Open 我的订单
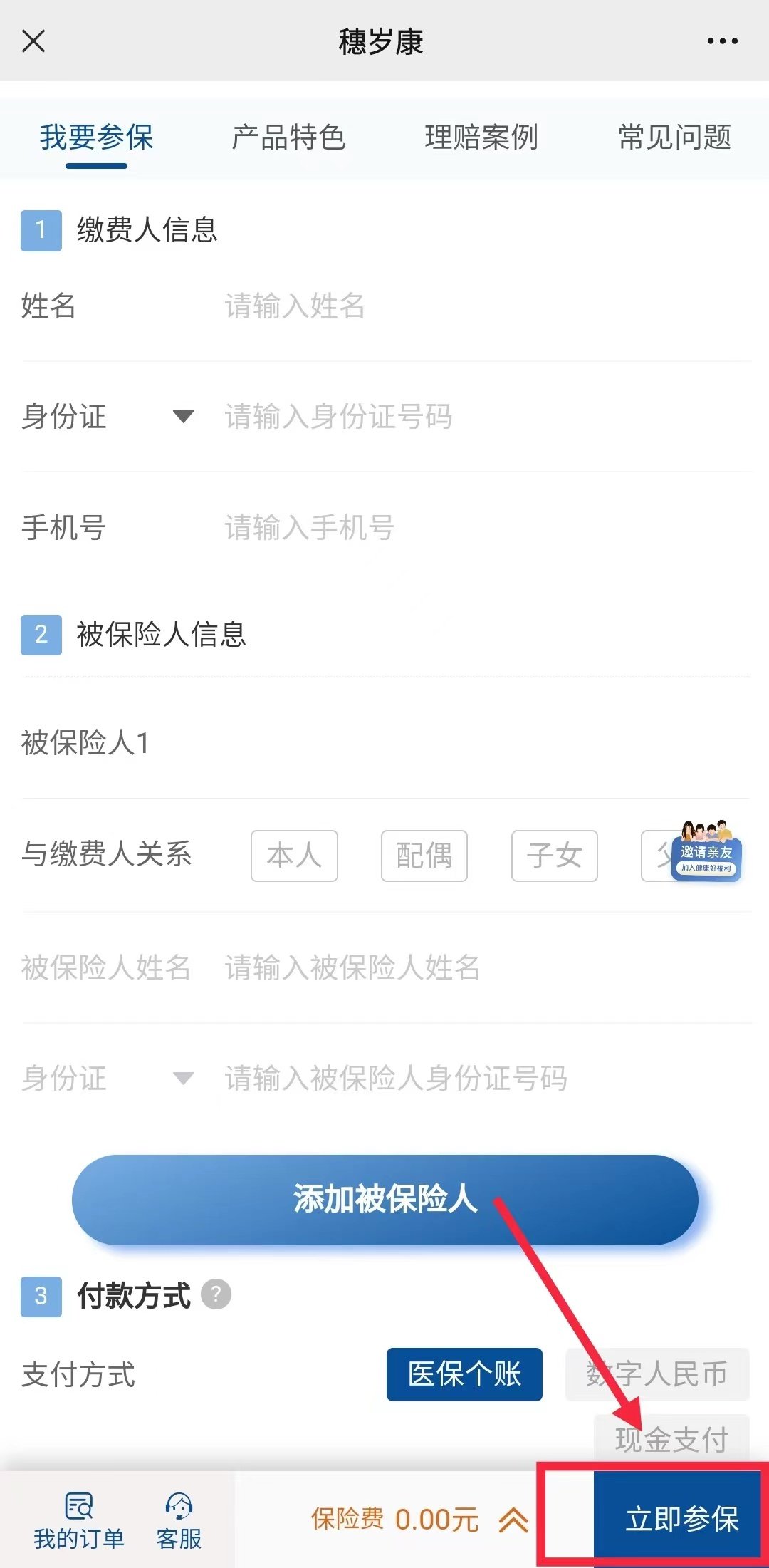Viewport: 769px width, 1568px height. (78, 1521)
